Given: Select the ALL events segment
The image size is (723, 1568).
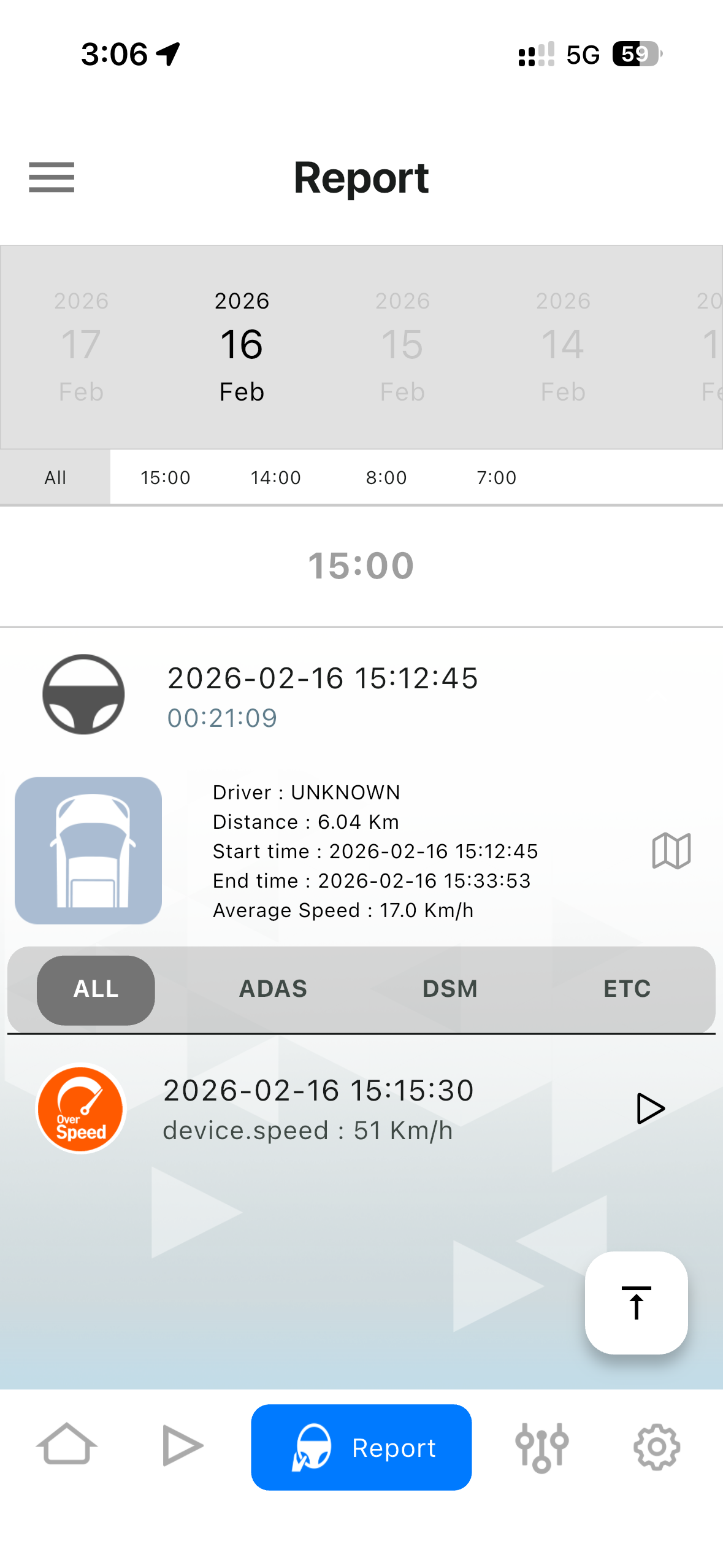Looking at the screenshot, I should pos(96,989).
